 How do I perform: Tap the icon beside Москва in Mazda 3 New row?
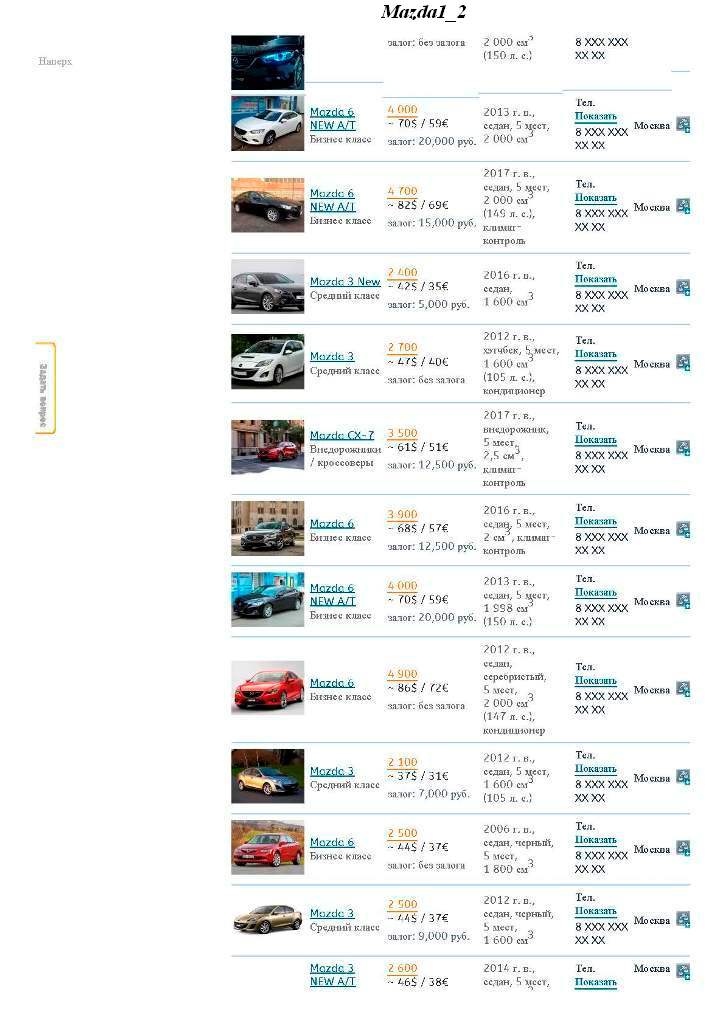(x=683, y=287)
